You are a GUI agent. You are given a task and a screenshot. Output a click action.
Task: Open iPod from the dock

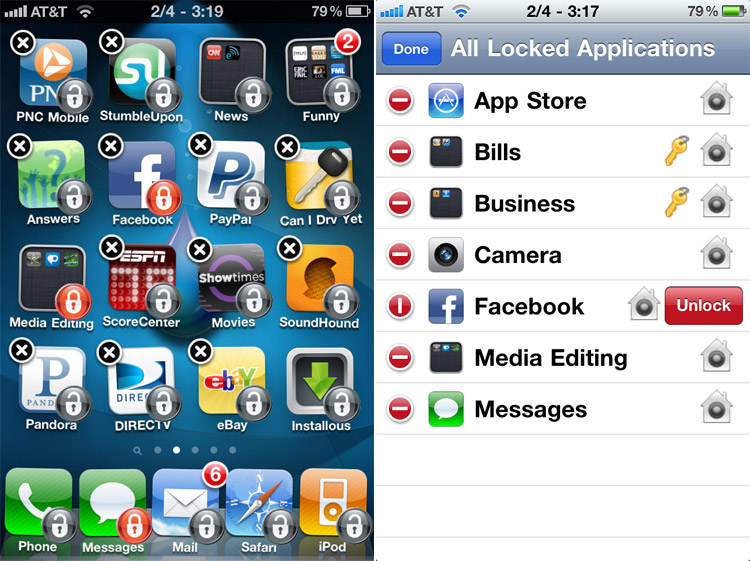[x=332, y=502]
